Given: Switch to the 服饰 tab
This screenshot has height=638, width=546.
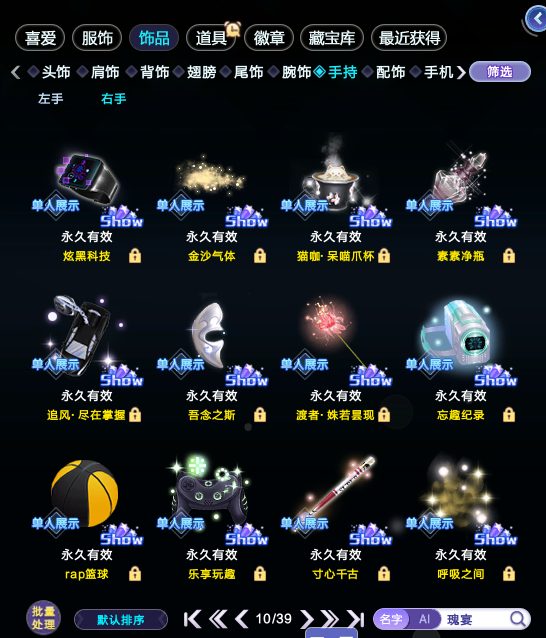Looking at the screenshot, I should coord(97,38).
